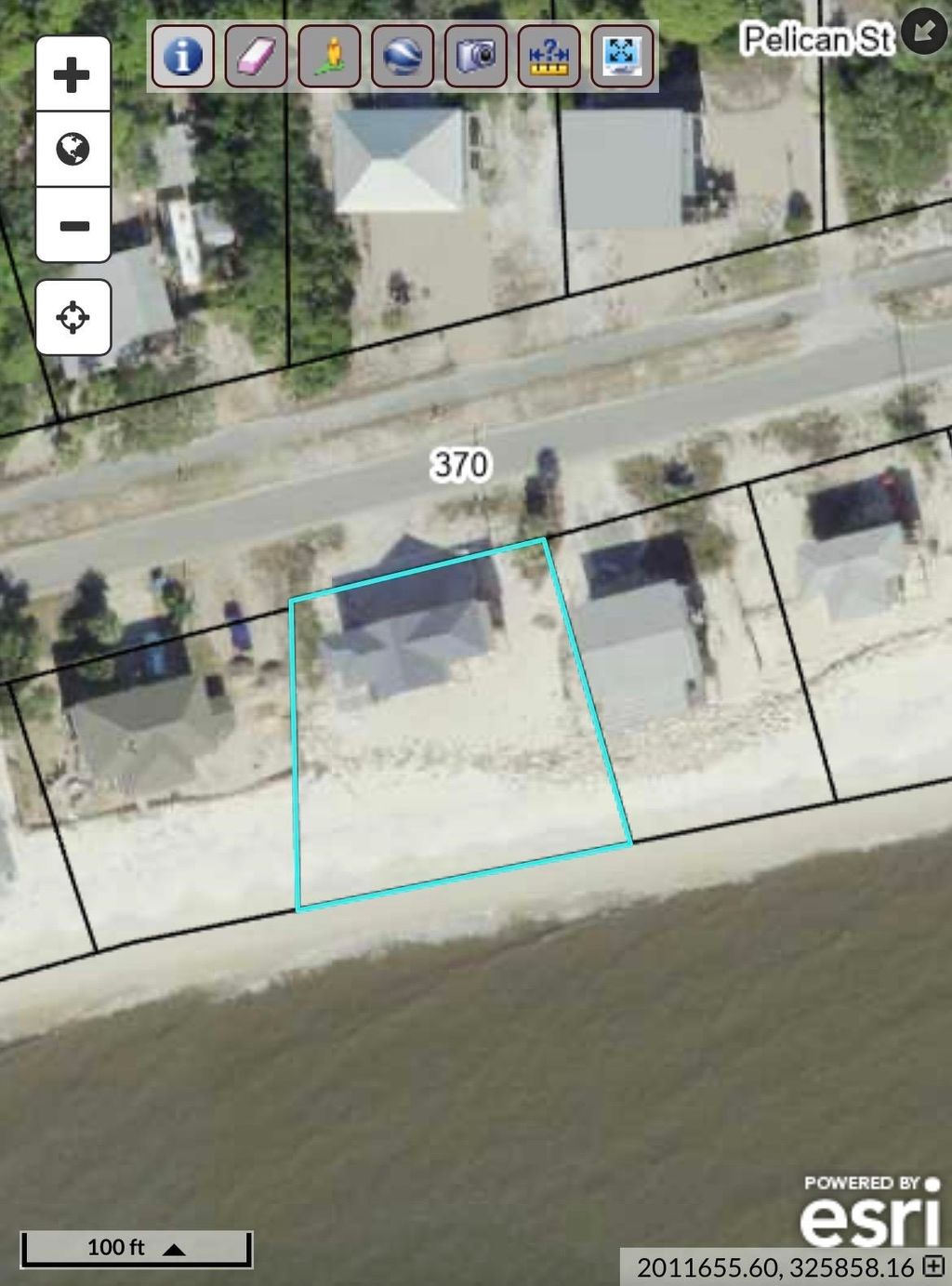Toggle the overview map arrow

(x=924, y=32)
